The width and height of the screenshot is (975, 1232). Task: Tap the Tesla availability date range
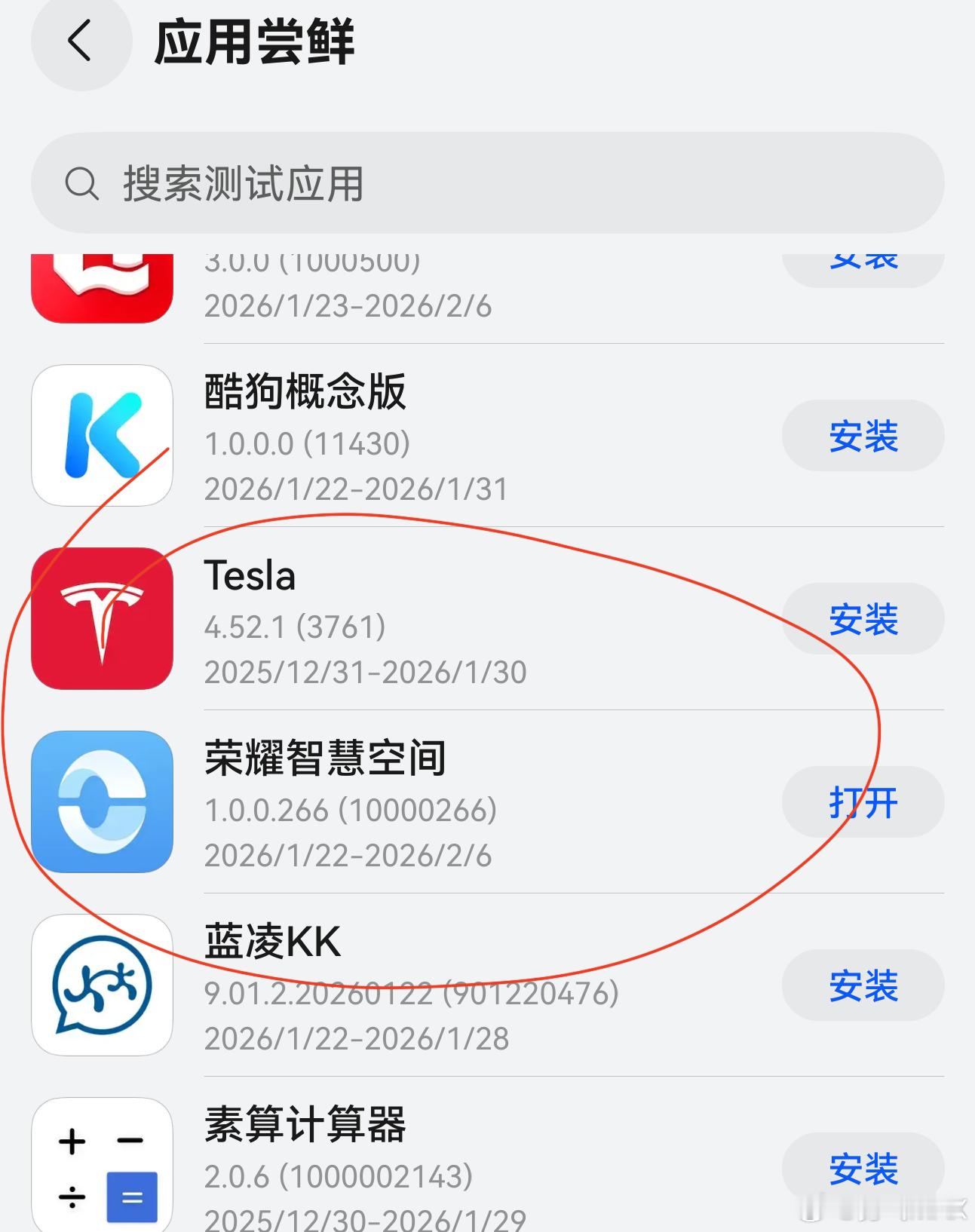pos(366,671)
